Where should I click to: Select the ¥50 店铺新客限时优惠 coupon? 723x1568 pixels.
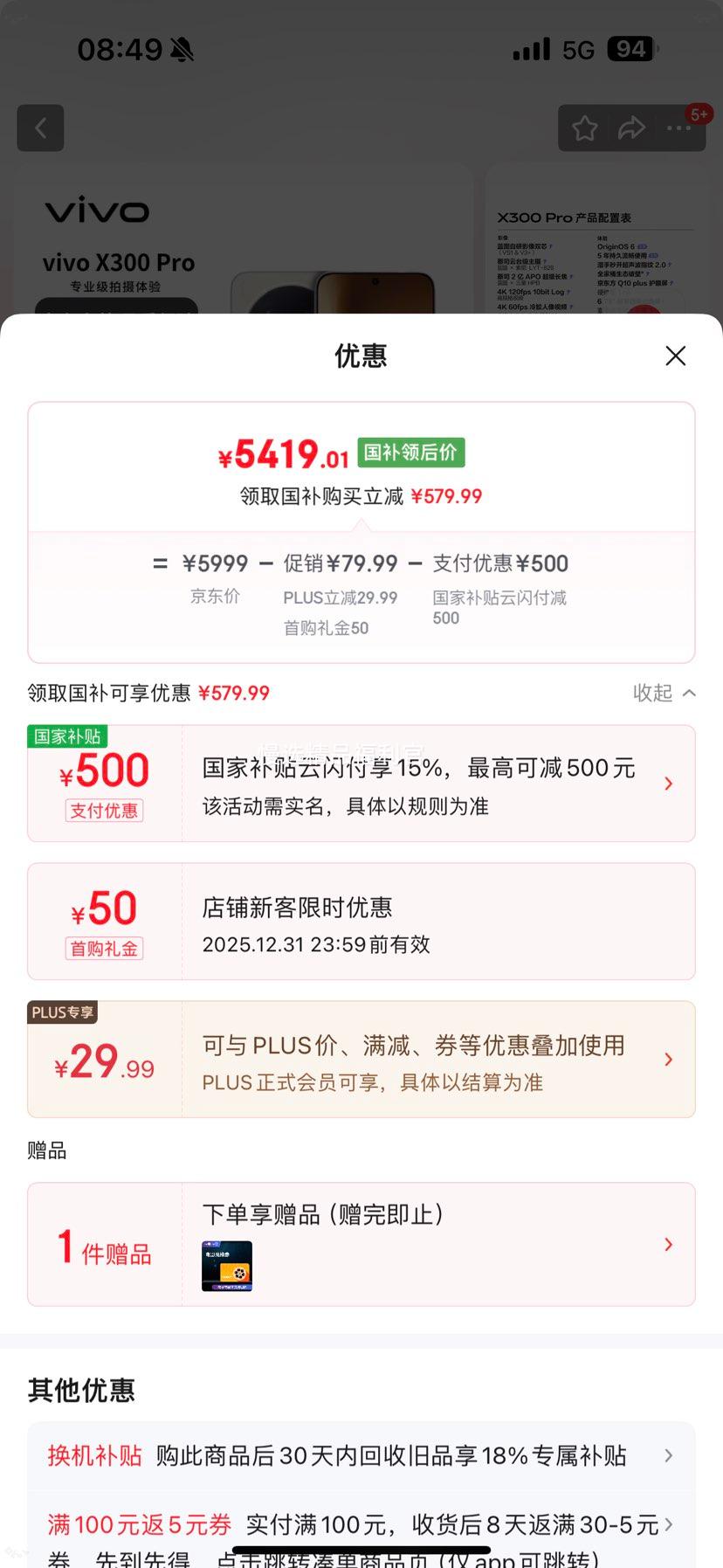click(361, 922)
